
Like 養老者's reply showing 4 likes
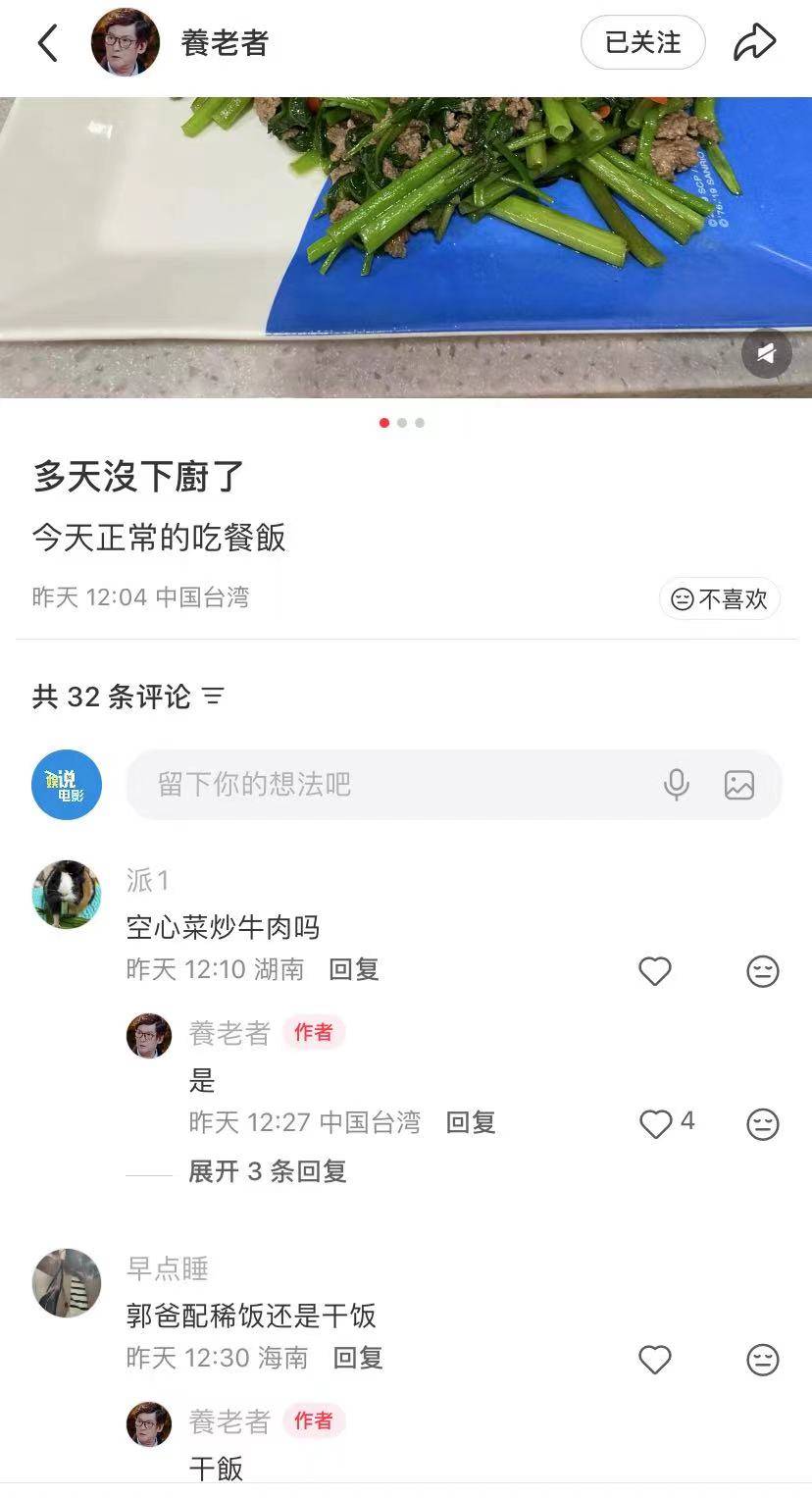coord(655,1123)
